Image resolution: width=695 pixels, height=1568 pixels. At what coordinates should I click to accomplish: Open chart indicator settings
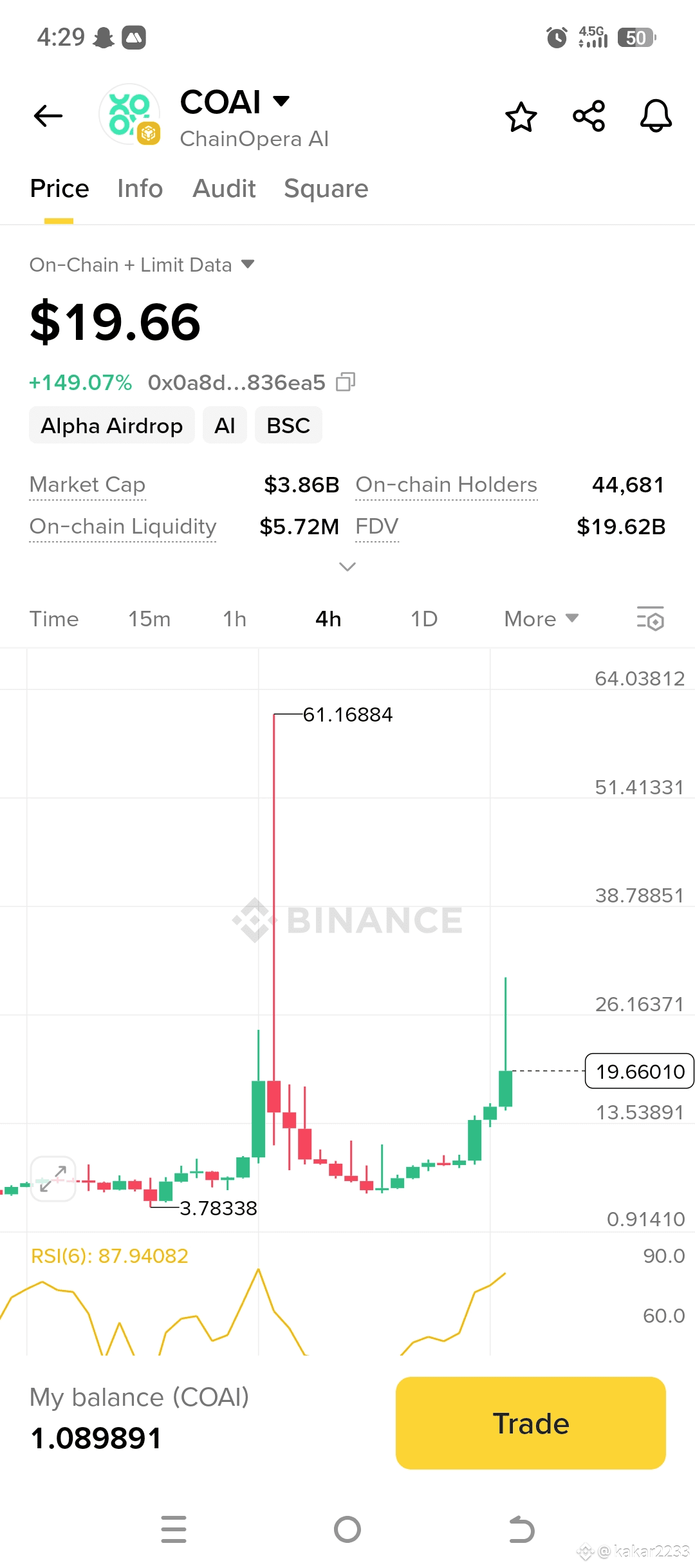click(x=651, y=619)
